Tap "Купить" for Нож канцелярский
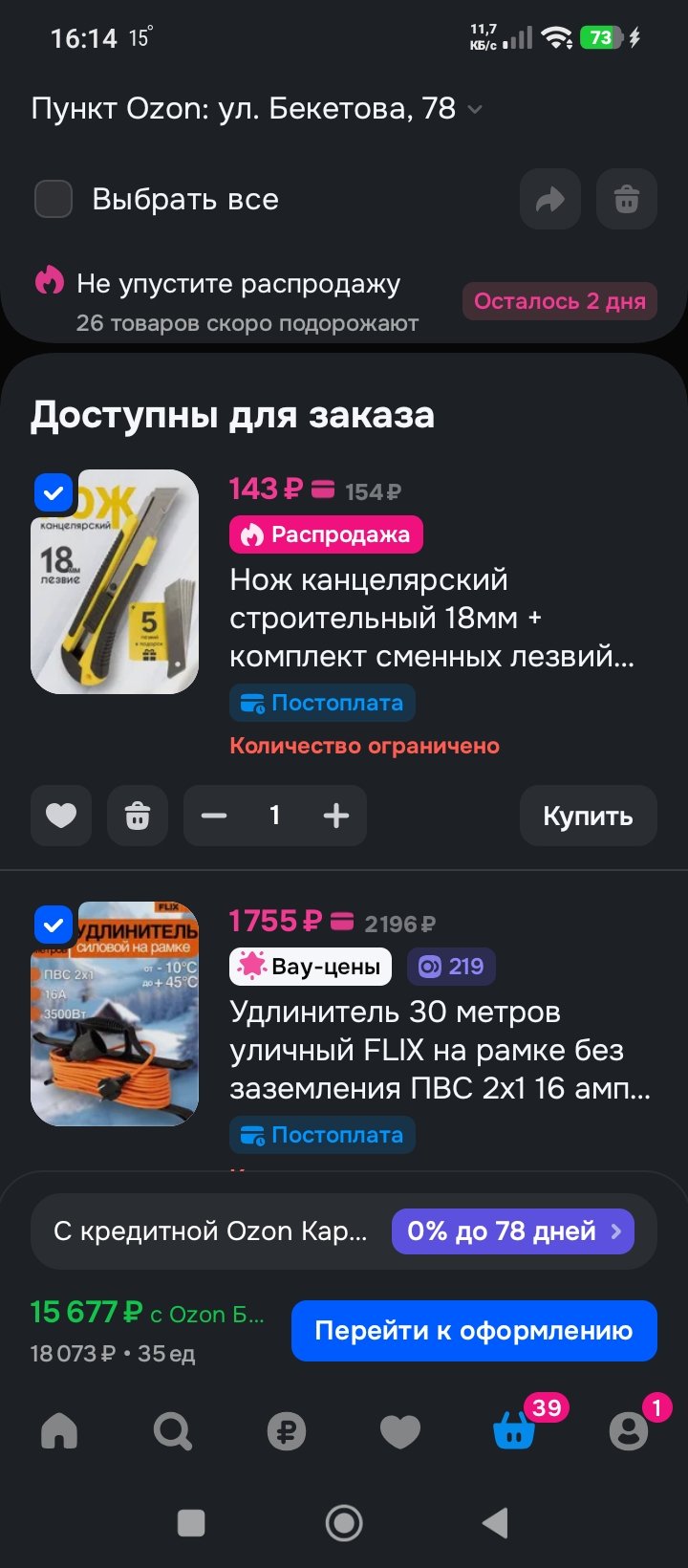 [x=588, y=816]
